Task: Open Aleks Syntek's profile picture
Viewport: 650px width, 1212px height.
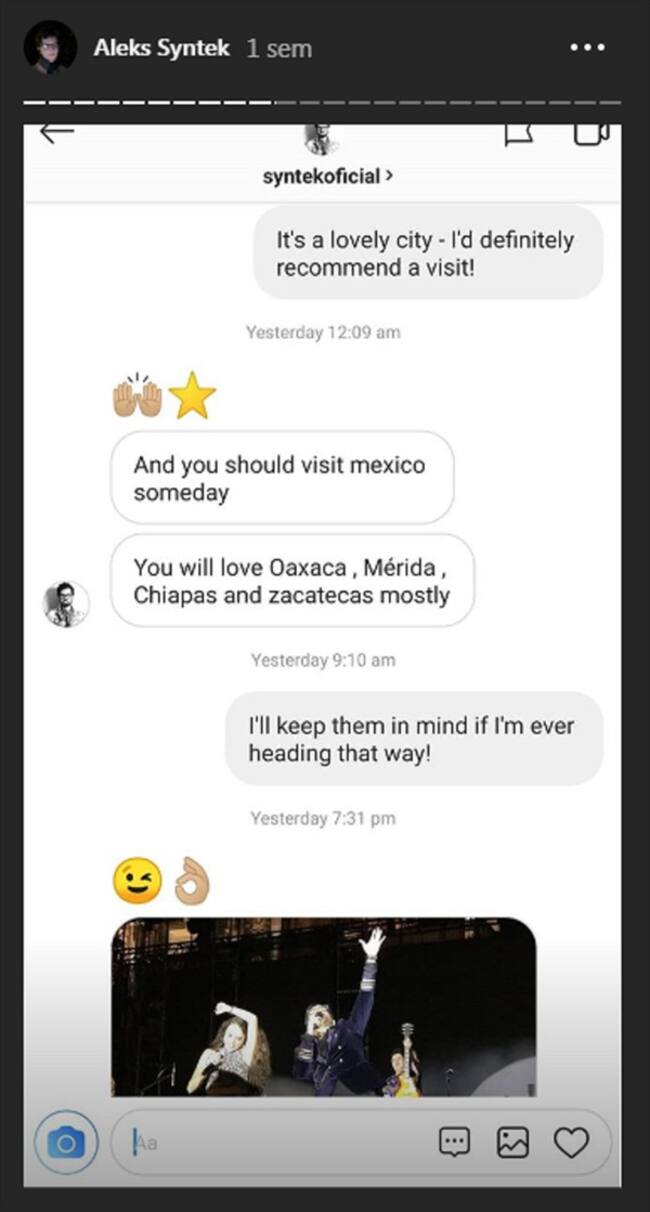Action: pyautogui.click(x=50, y=47)
